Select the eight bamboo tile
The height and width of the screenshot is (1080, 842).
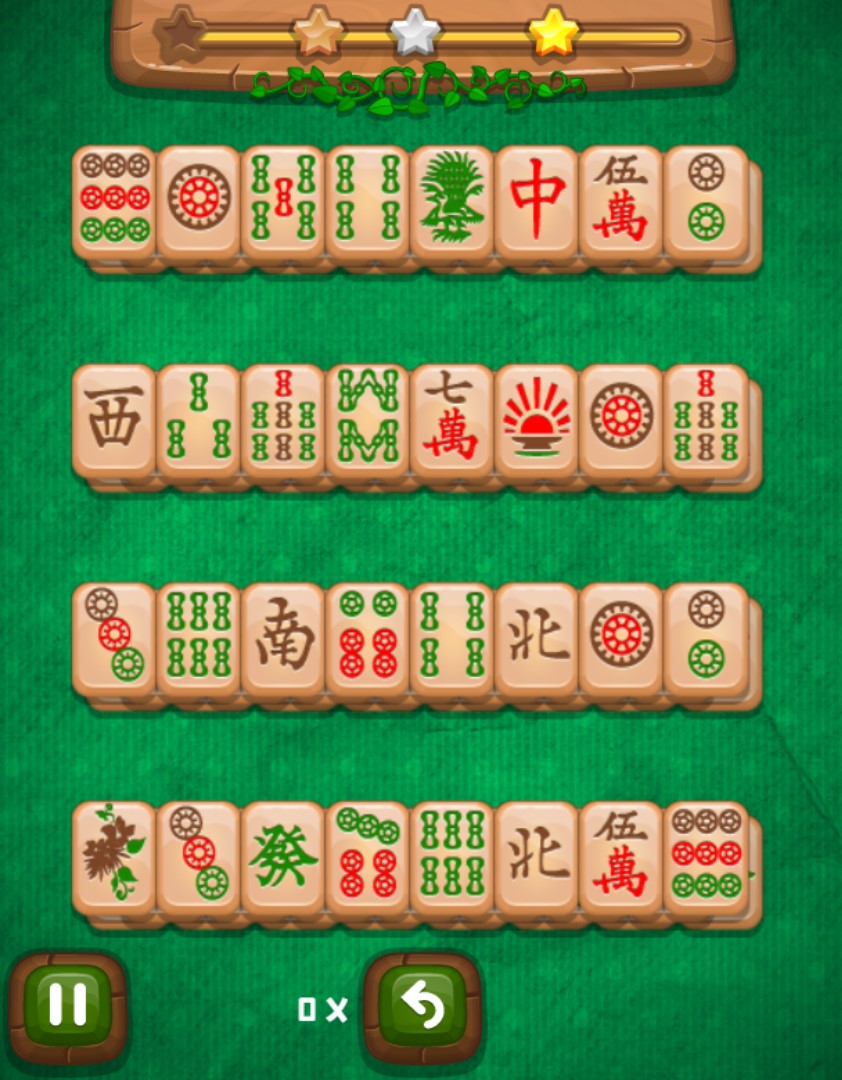pyautogui.click(x=367, y=418)
